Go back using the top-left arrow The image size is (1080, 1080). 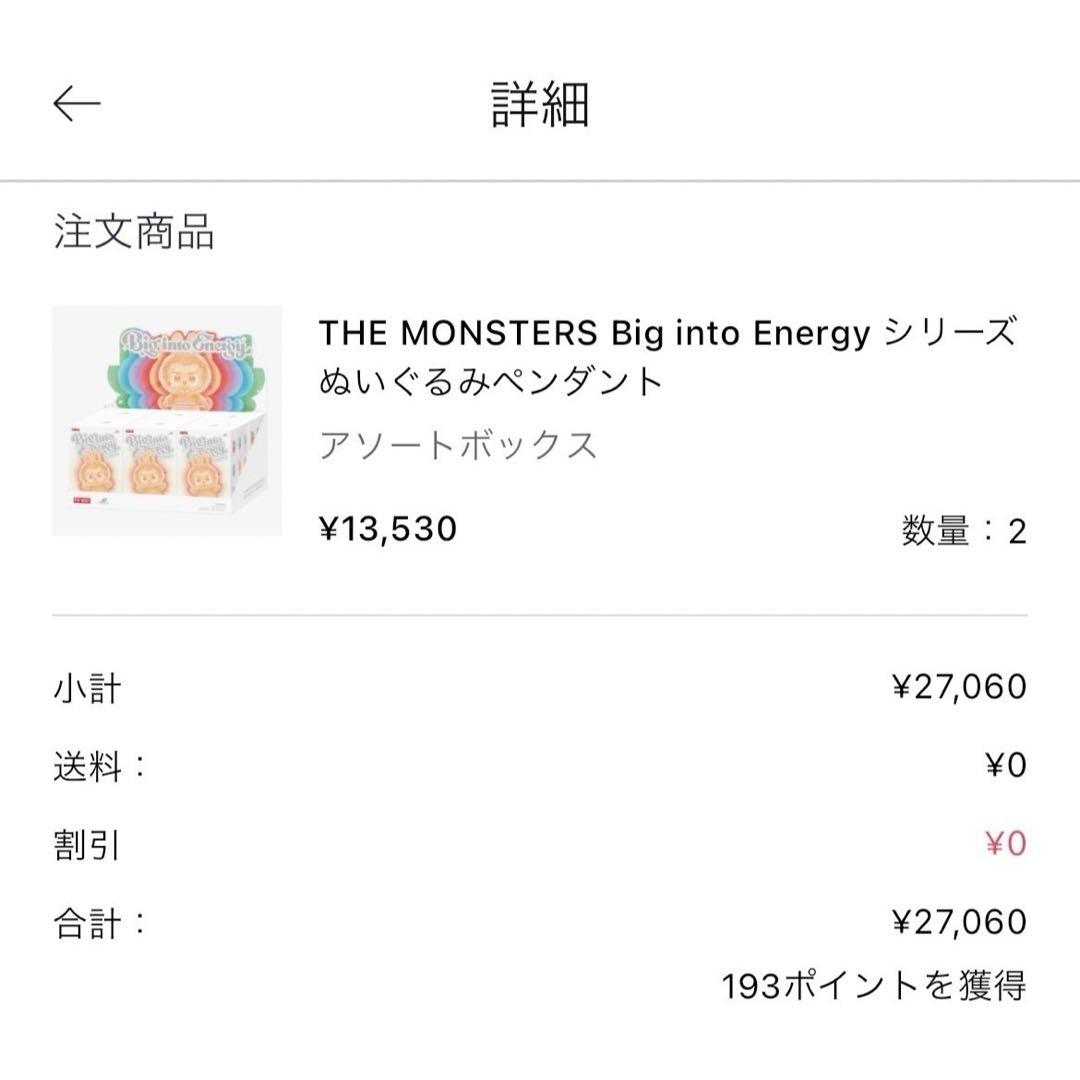pyautogui.click(x=77, y=103)
